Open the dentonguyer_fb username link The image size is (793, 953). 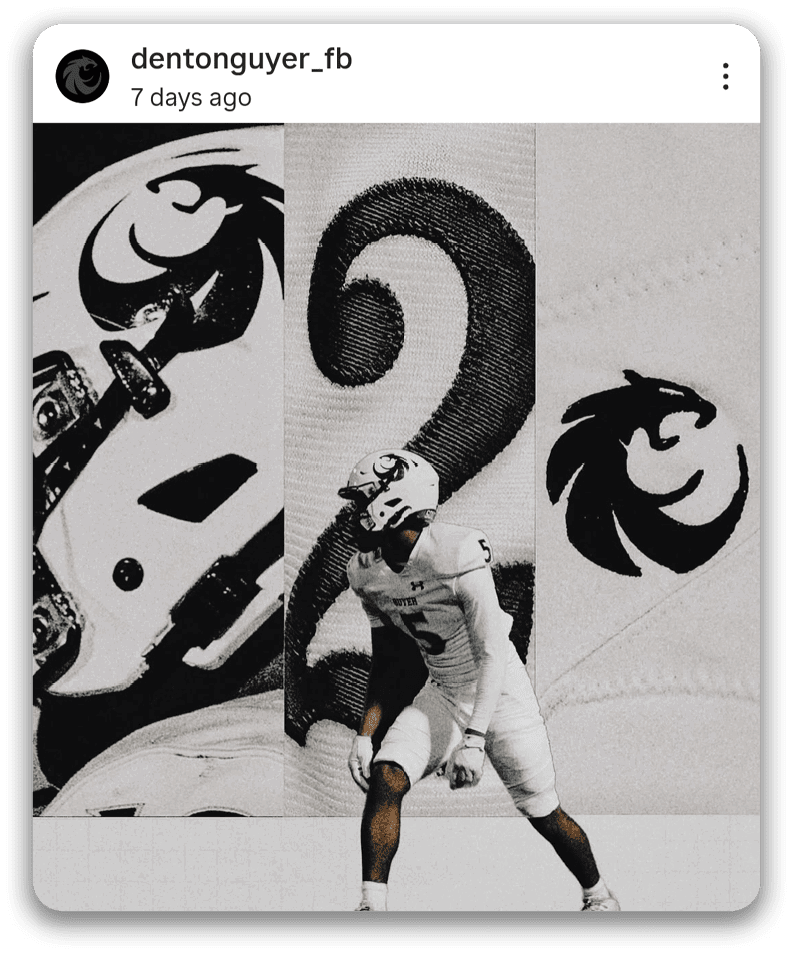[241, 59]
